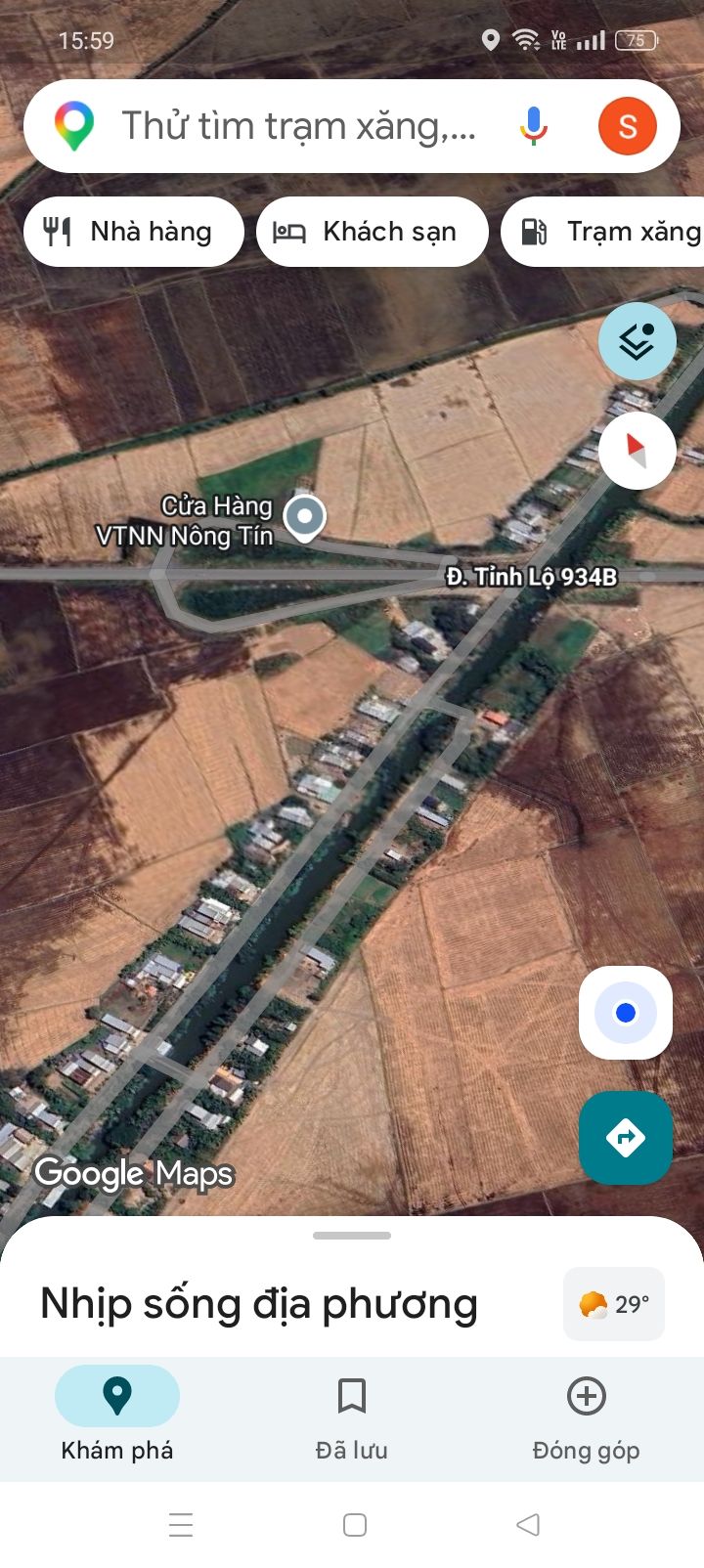Screen dimensions: 704x1568
Task: Filter by "Khách sạn" chip
Action: [x=372, y=232]
